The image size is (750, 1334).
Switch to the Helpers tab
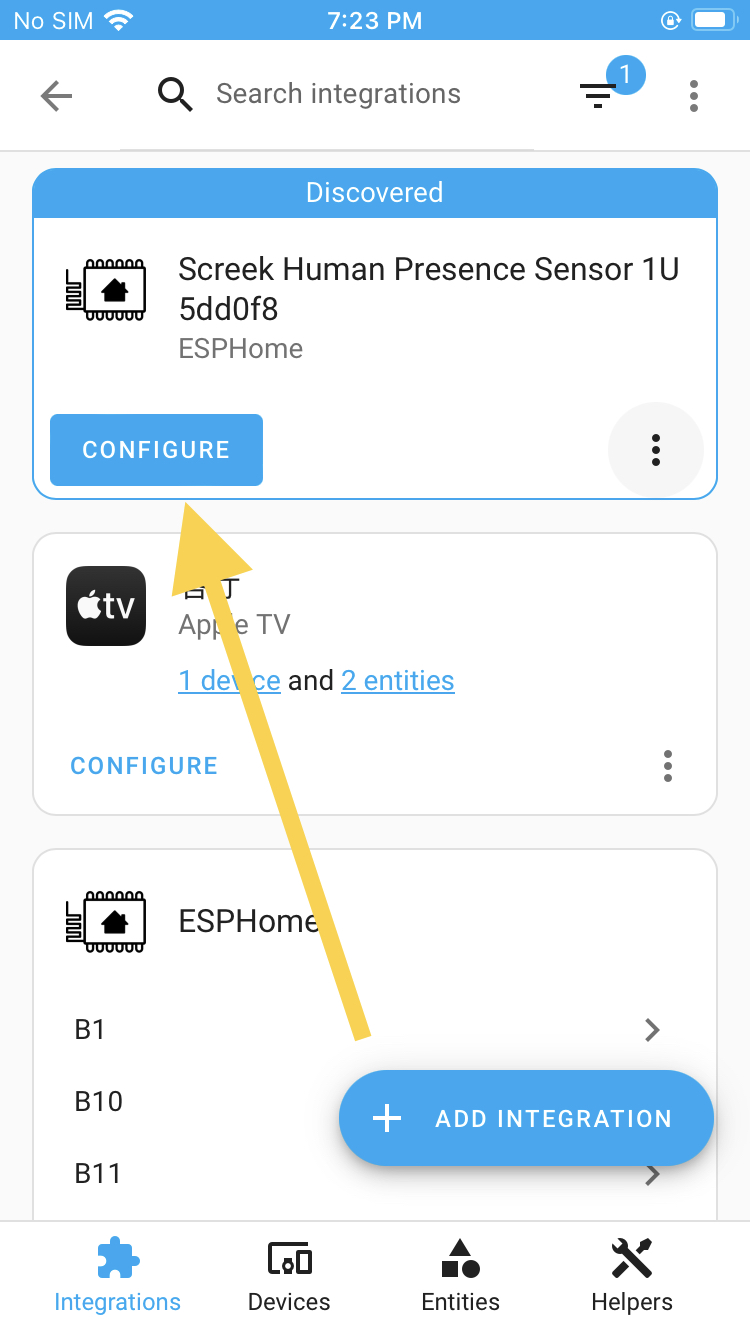pos(632,1276)
